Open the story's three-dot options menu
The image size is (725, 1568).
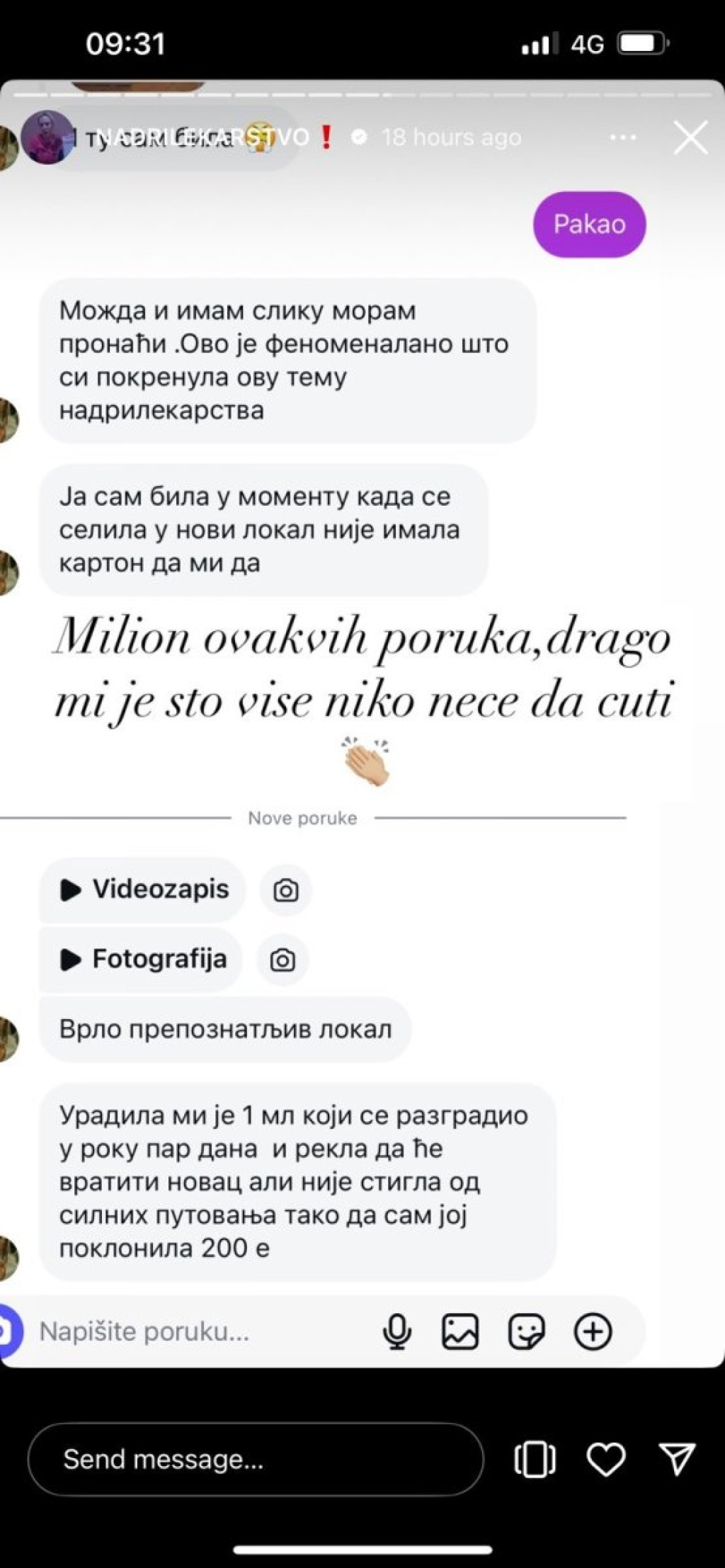(622, 137)
